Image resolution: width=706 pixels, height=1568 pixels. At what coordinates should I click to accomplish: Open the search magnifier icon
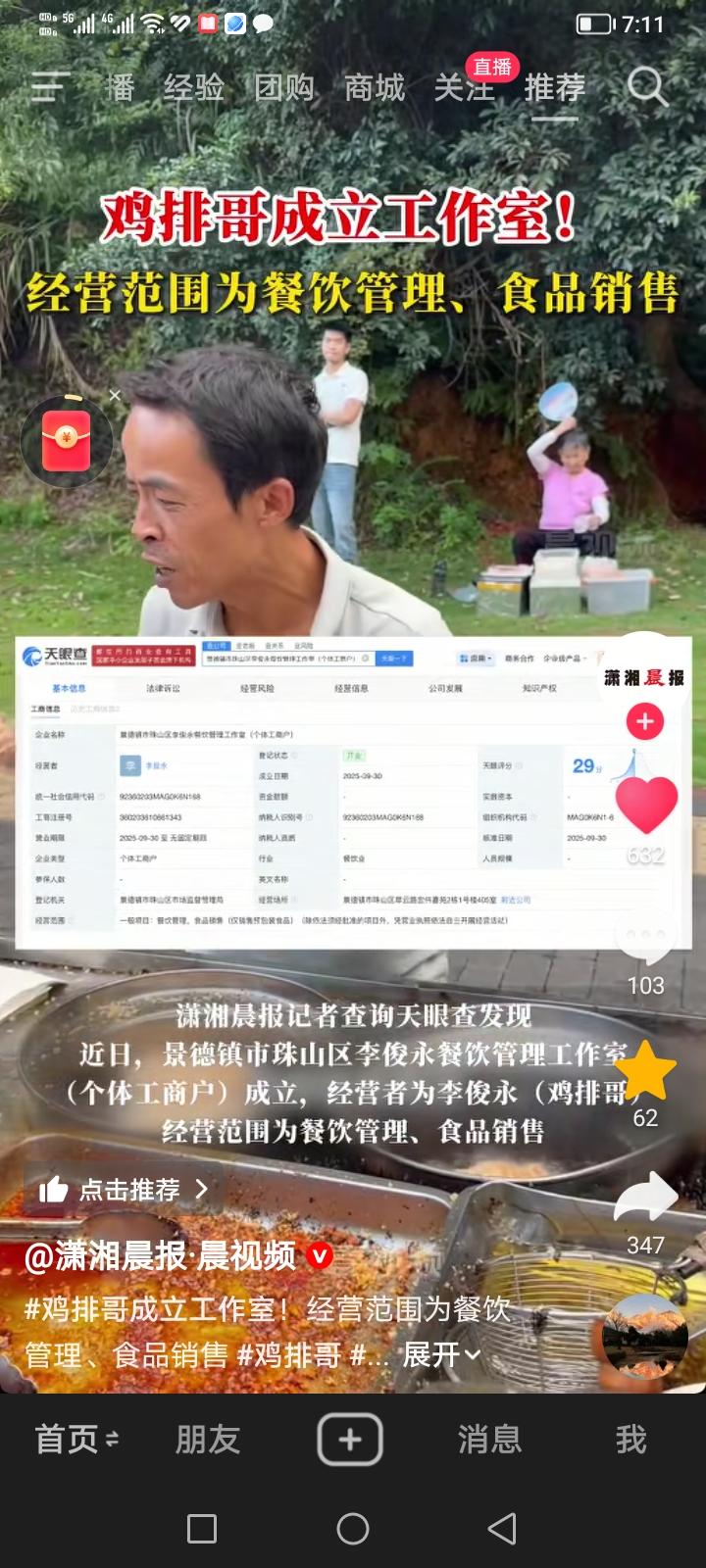click(x=647, y=87)
